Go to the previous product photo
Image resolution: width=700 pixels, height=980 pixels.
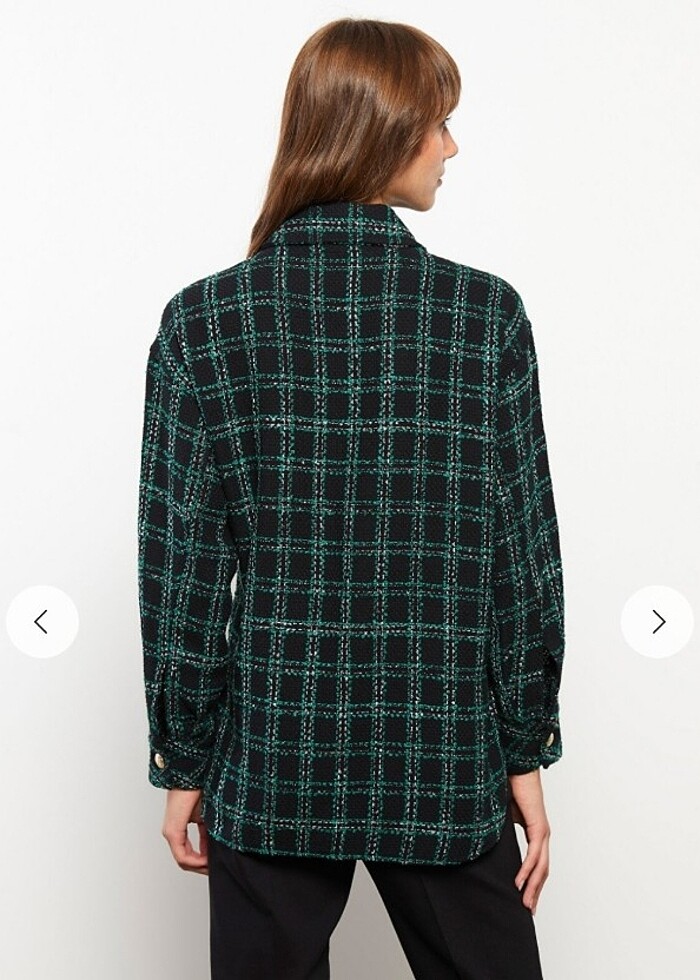click(x=42, y=622)
